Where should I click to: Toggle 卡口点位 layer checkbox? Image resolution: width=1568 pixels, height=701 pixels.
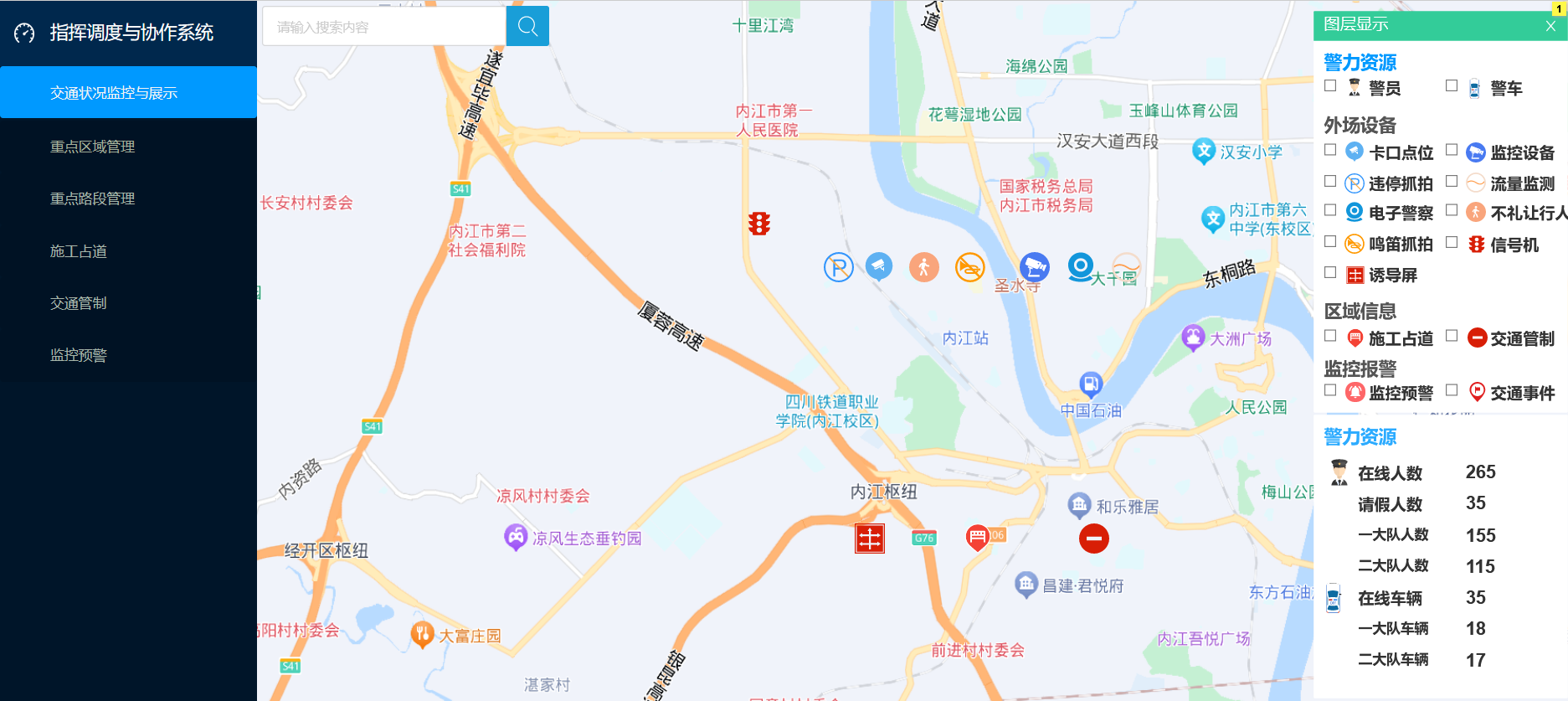[x=1330, y=150]
